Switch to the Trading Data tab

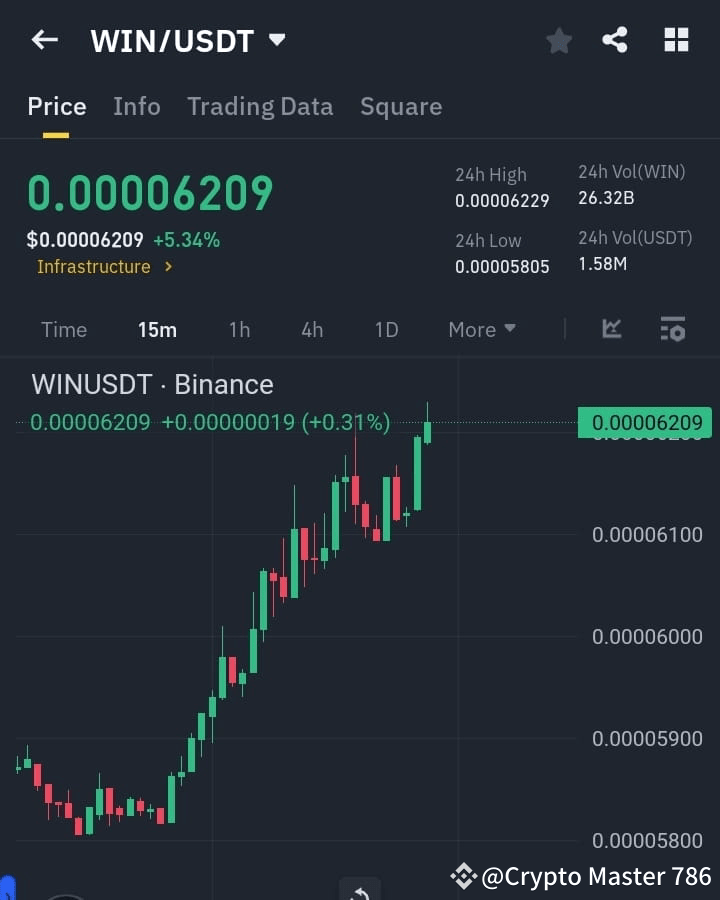pyautogui.click(x=260, y=106)
